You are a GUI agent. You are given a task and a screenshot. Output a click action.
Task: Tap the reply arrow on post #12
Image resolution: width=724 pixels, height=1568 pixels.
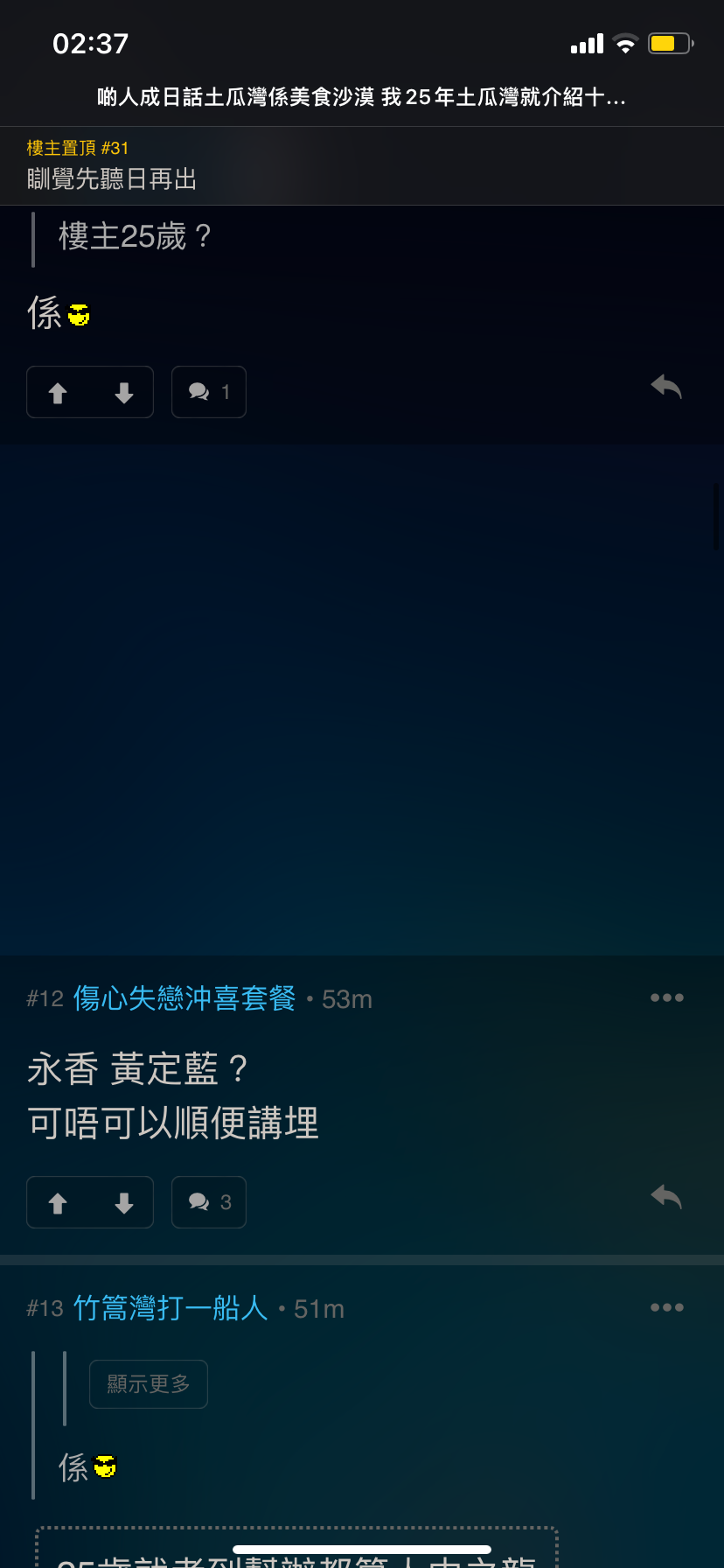[x=666, y=1196]
